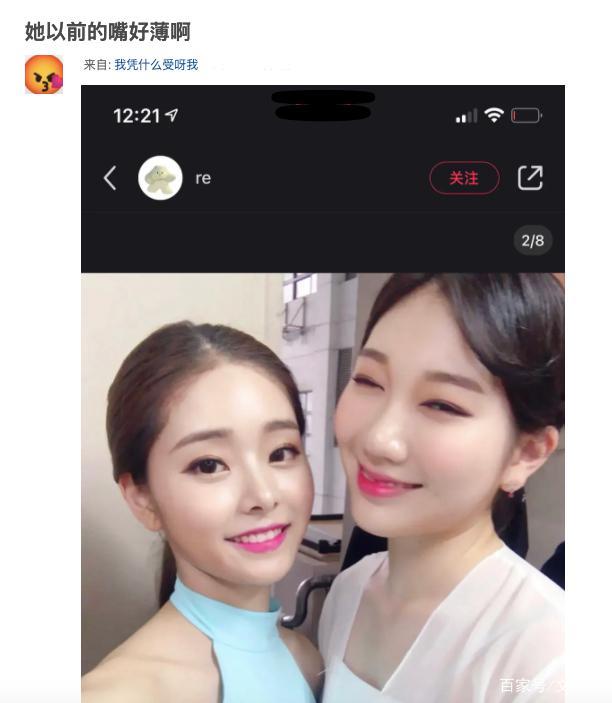Open the poster's emoji avatar

(x=43, y=75)
